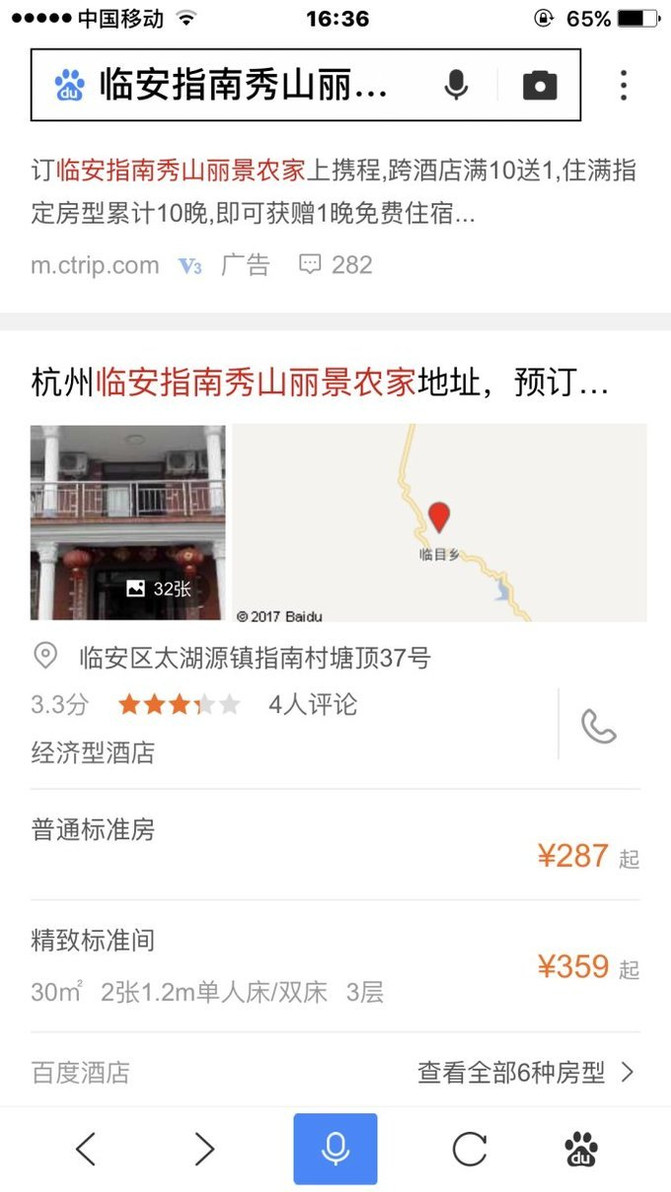This screenshot has width=671, height=1192.
Task: Open the map showing the hotel location
Action: point(439,523)
